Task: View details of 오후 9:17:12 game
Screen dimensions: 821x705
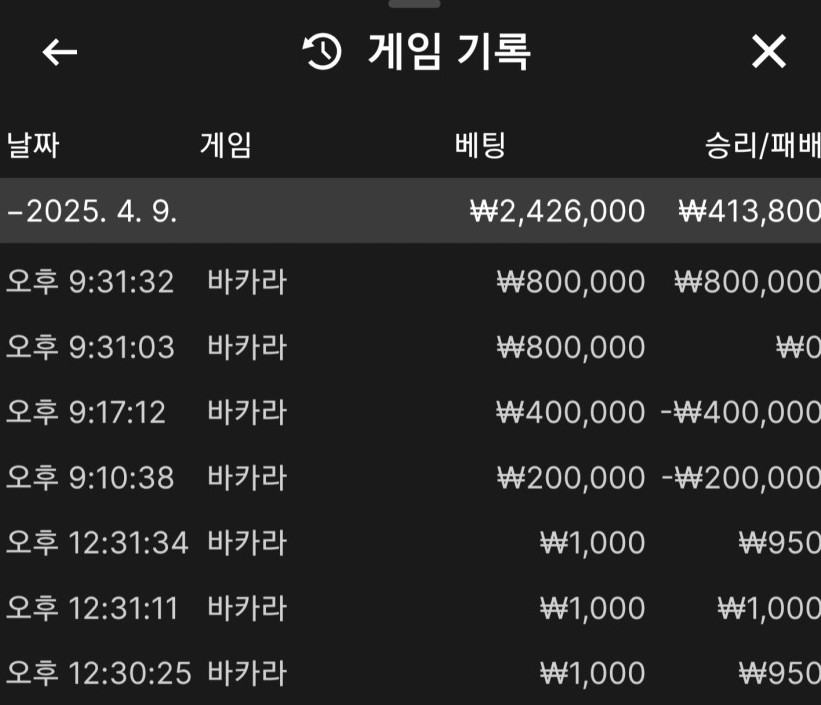Action: click(x=410, y=412)
